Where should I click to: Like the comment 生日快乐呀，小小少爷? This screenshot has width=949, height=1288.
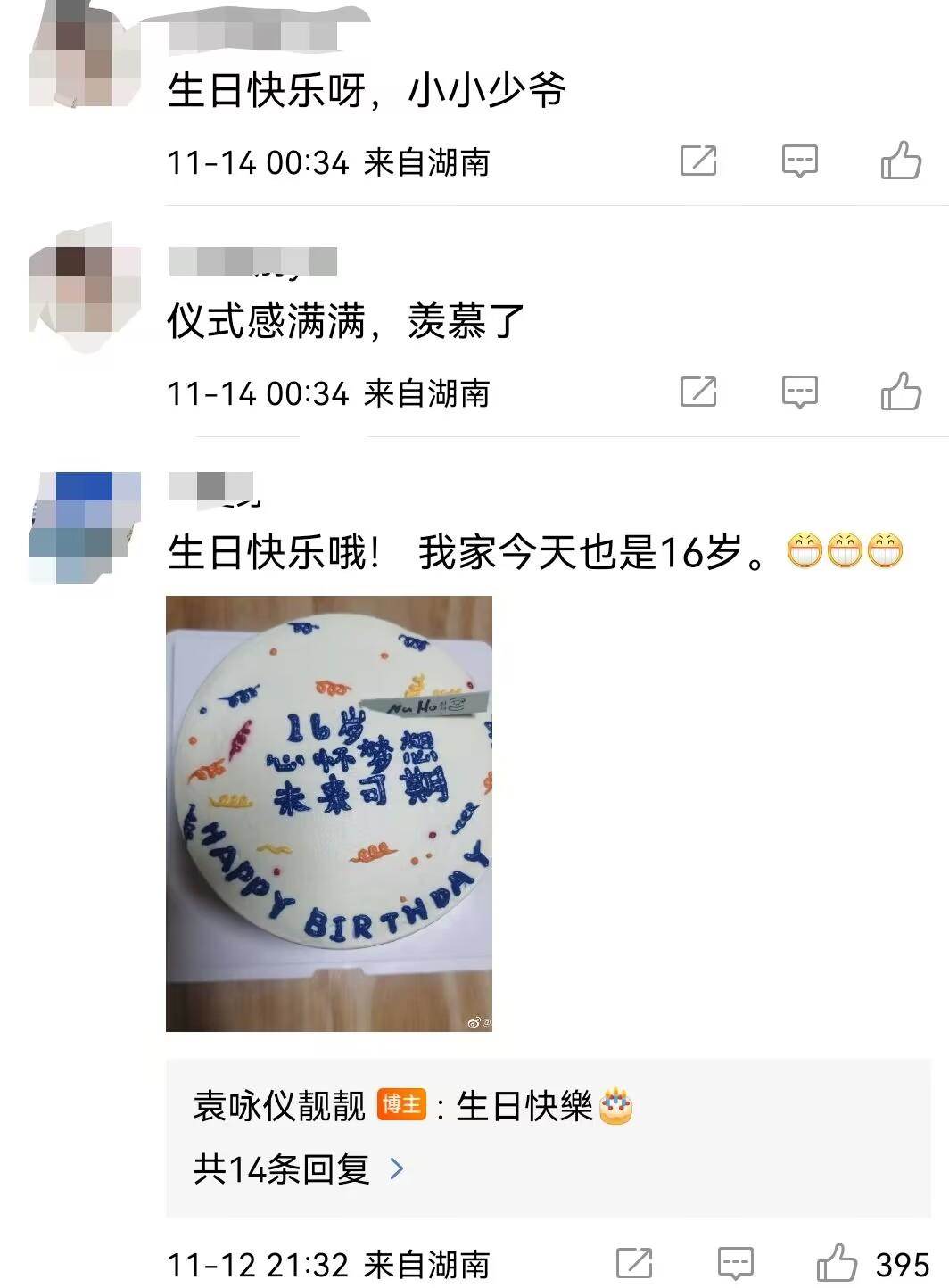(901, 161)
